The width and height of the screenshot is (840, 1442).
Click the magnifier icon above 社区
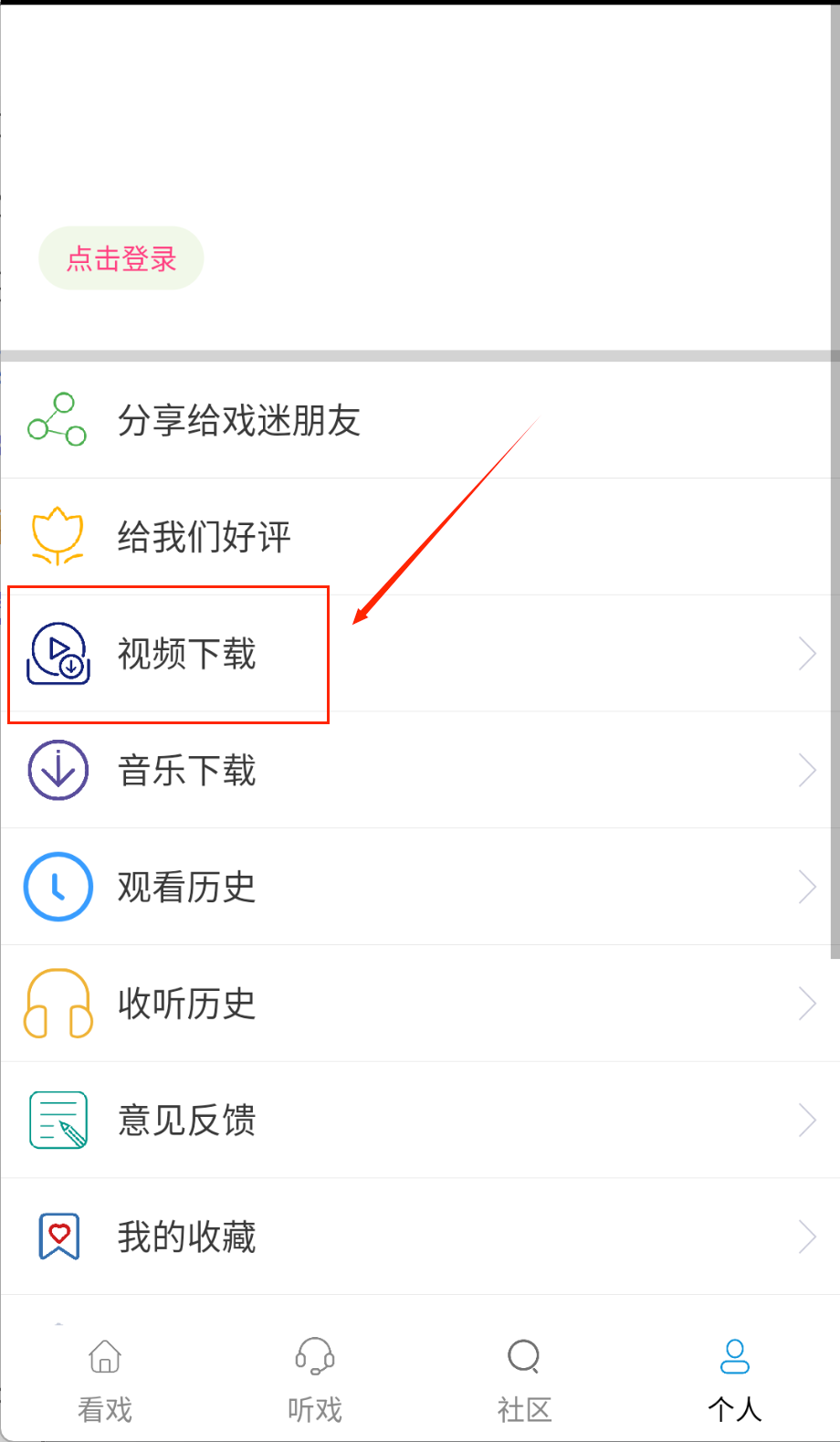point(523,1358)
